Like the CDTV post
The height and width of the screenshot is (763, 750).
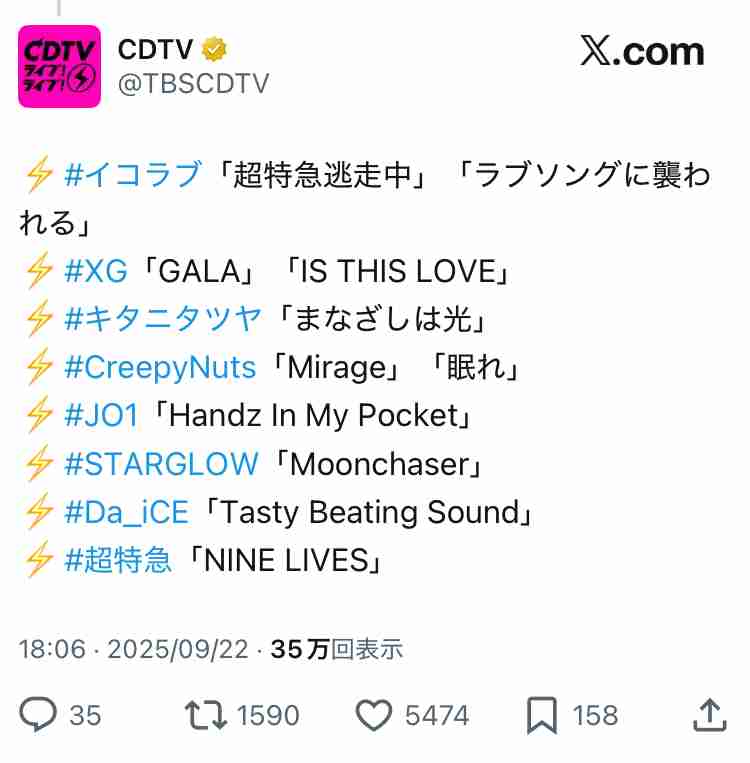(374, 714)
